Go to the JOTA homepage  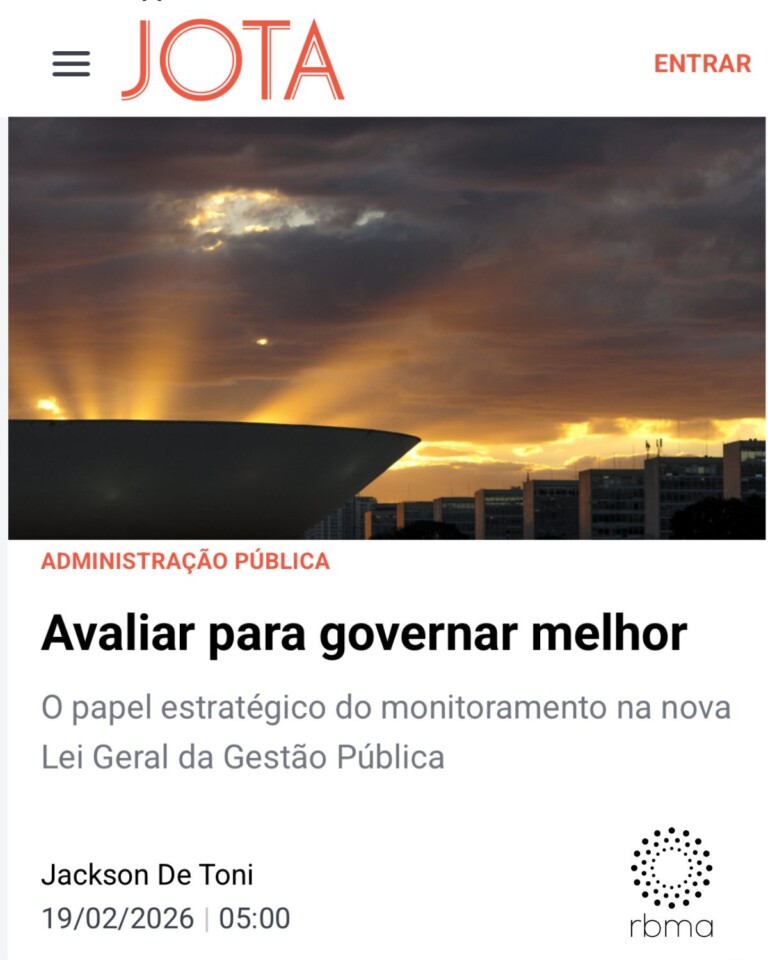point(232,62)
